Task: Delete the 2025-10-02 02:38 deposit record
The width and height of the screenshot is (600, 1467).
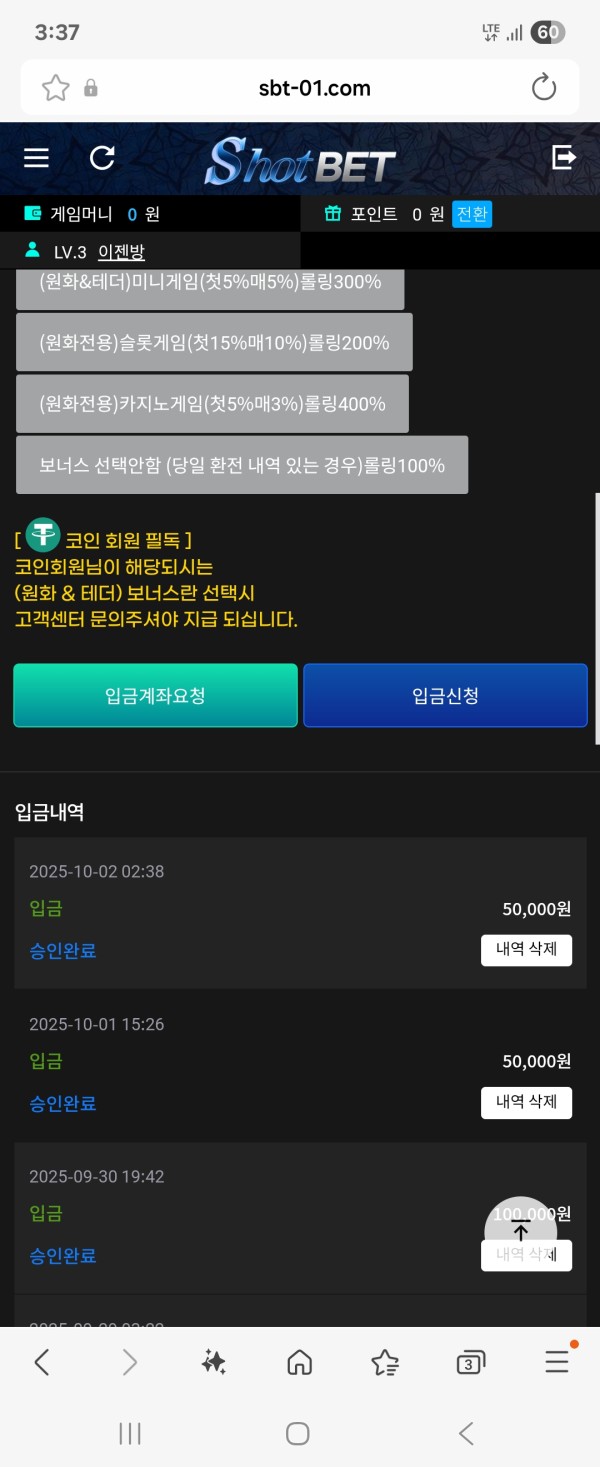Action: [x=526, y=949]
